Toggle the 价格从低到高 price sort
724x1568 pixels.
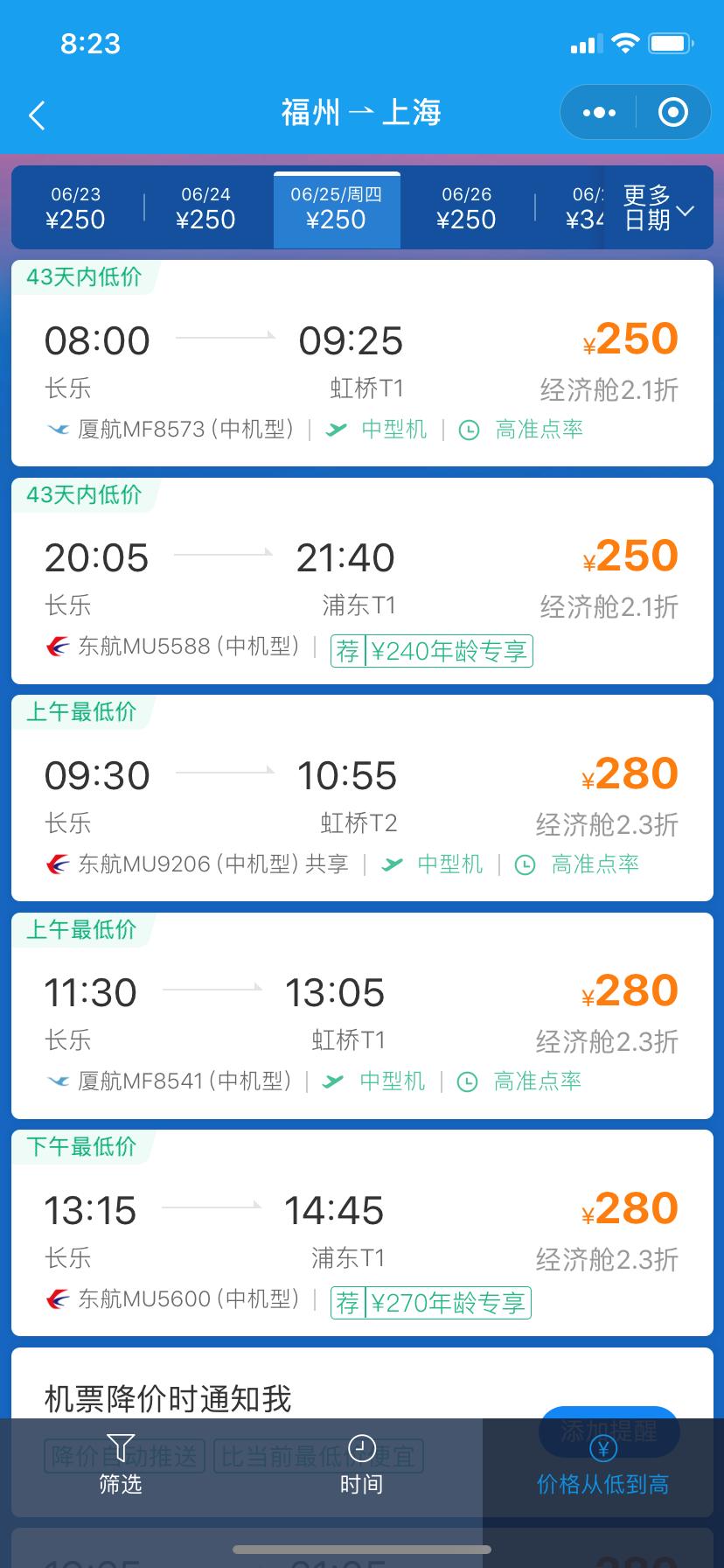602,1465
